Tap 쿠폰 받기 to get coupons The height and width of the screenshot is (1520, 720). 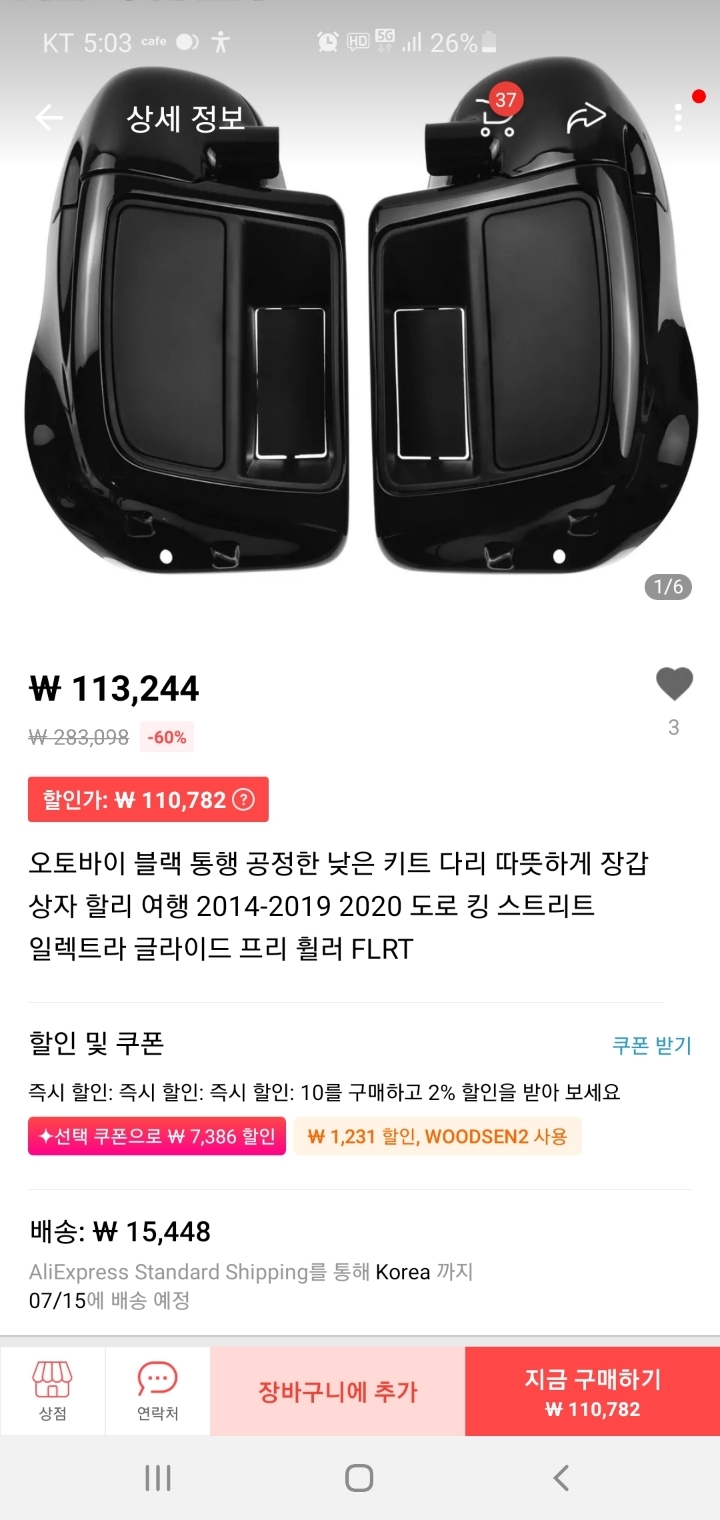651,1045
